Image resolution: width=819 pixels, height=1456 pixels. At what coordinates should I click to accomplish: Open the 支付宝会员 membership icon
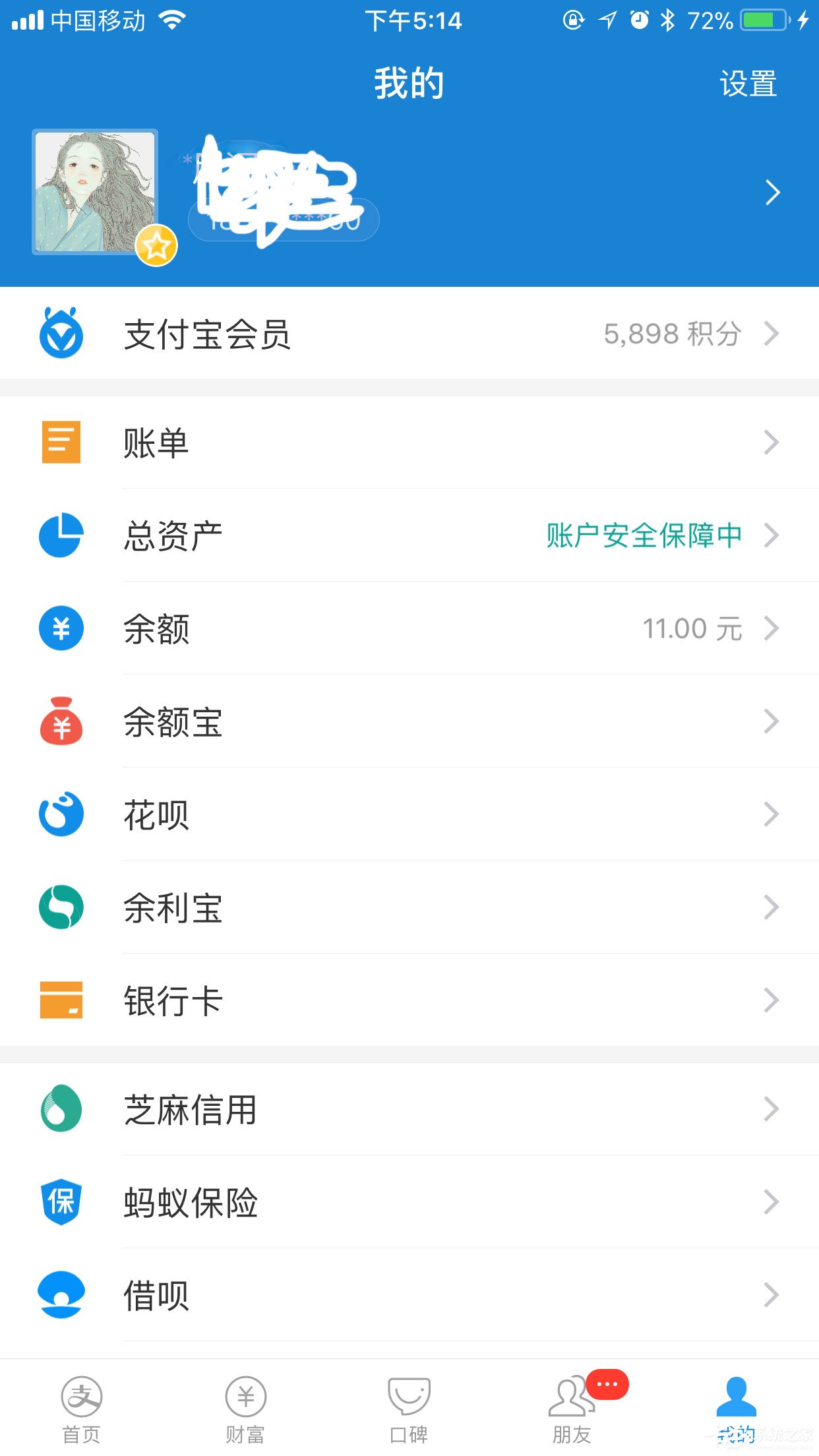tap(60, 334)
